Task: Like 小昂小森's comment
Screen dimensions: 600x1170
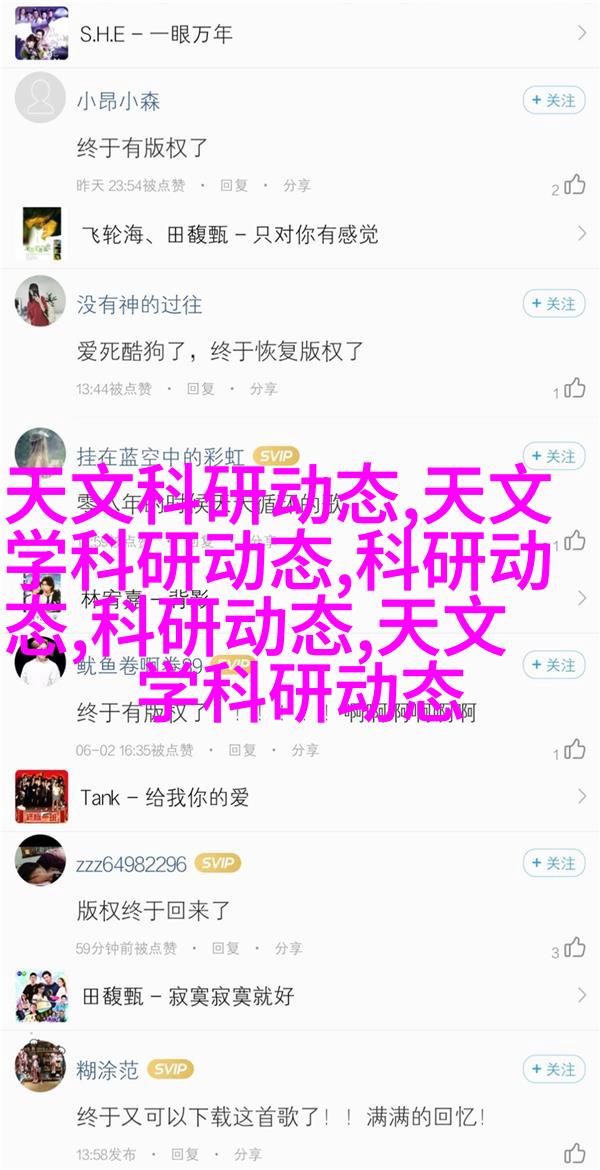Action: [x=574, y=185]
